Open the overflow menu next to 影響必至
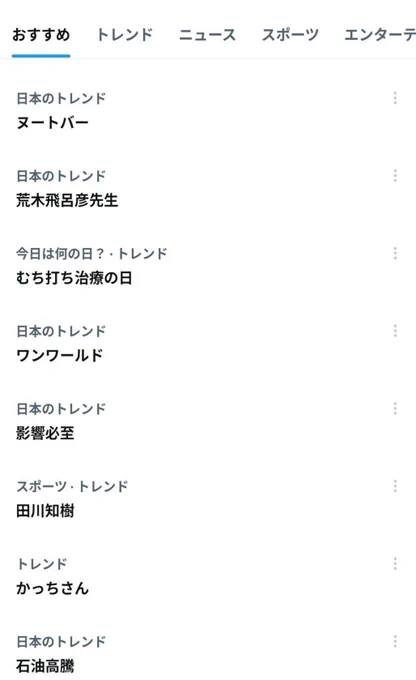This screenshot has width=416, height=680. pyautogui.click(x=395, y=409)
